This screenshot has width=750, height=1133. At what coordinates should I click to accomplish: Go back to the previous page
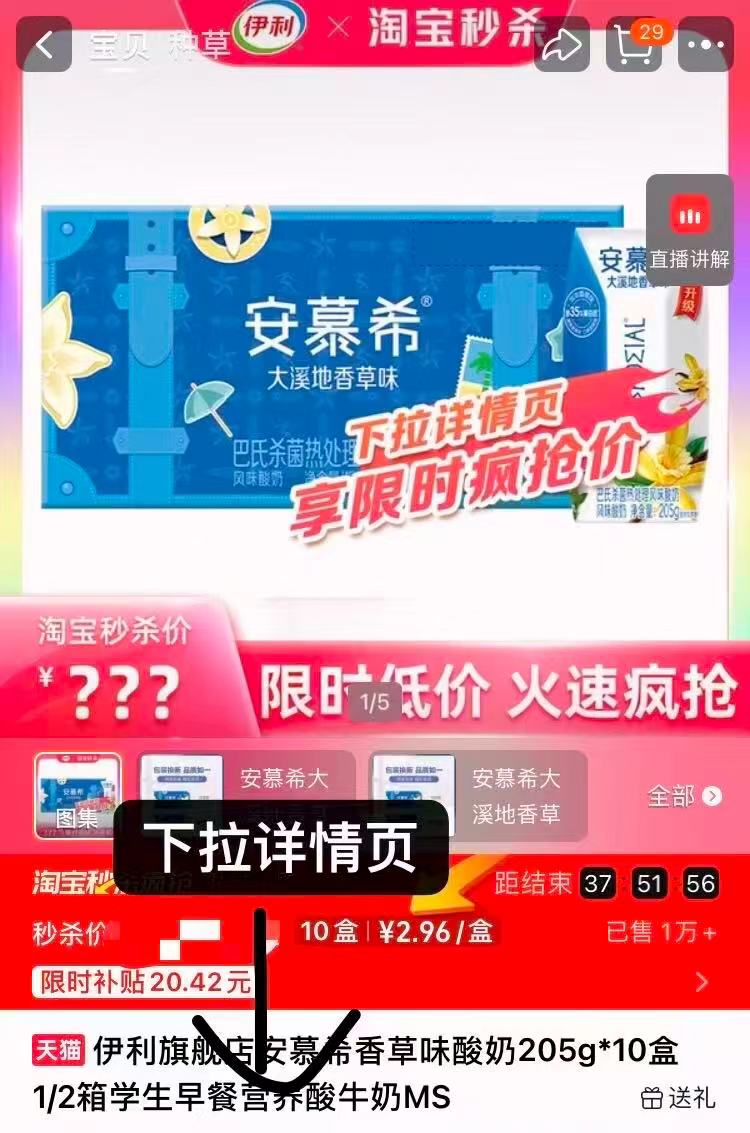click(x=45, y=45)
